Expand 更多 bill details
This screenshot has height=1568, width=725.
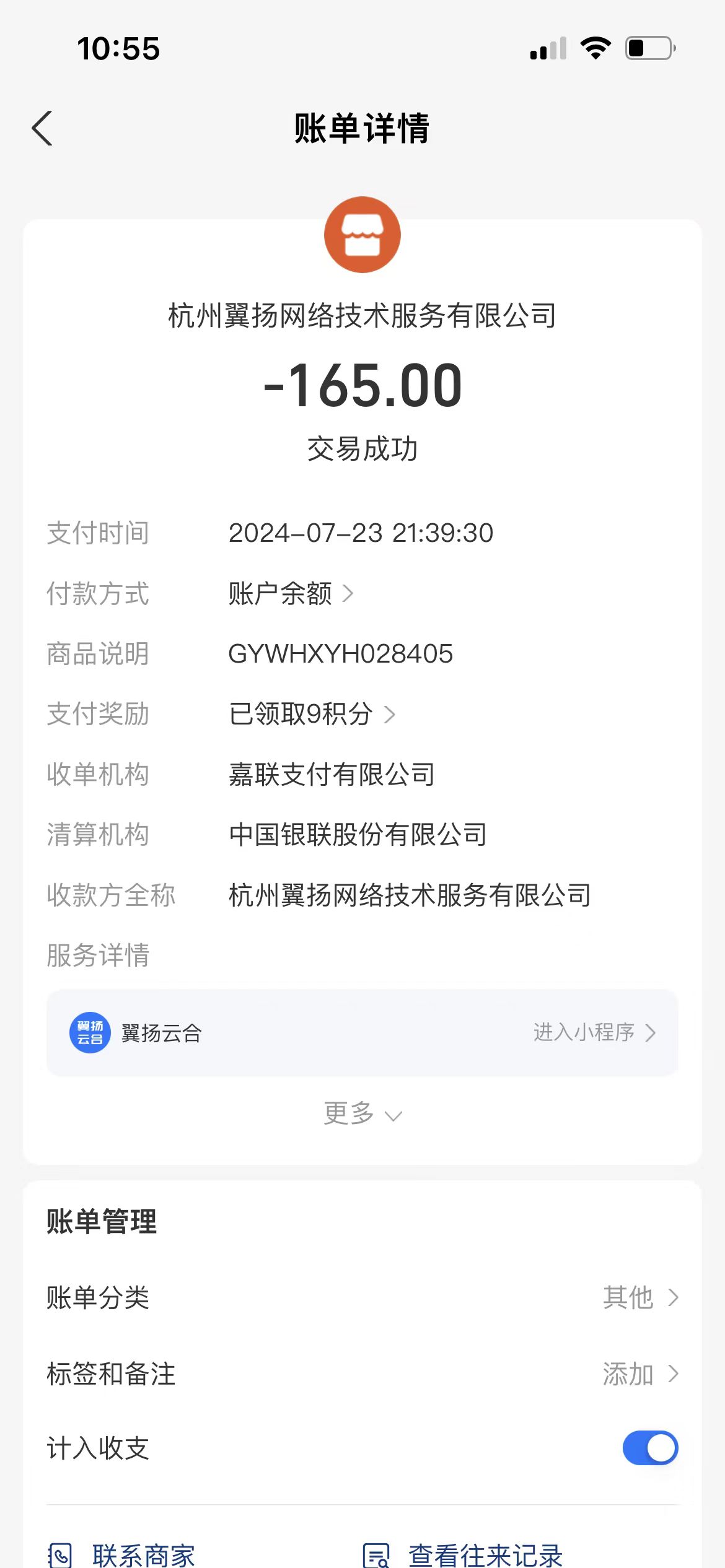[x=362, y=1114]
